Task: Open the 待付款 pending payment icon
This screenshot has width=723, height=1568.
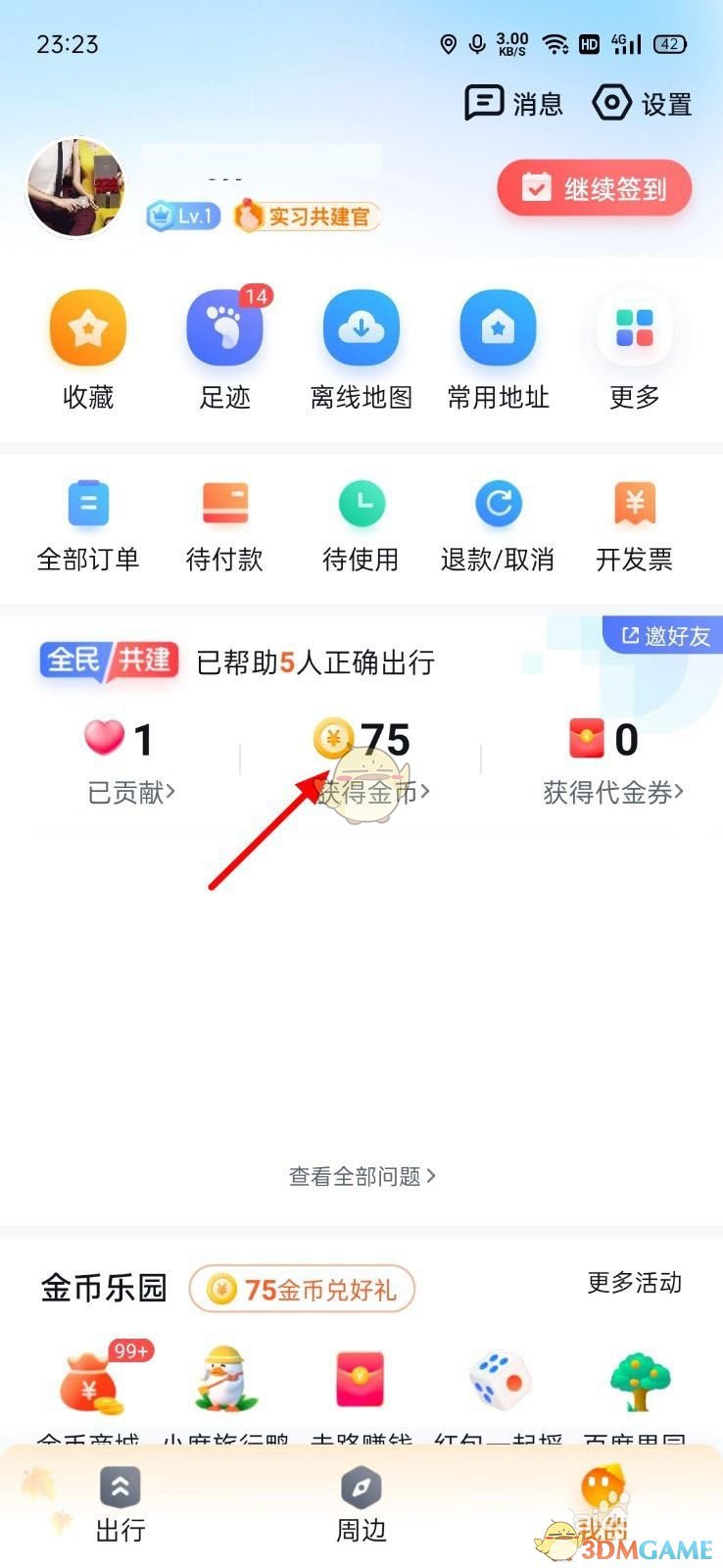Action: click(x=224, y=505)
